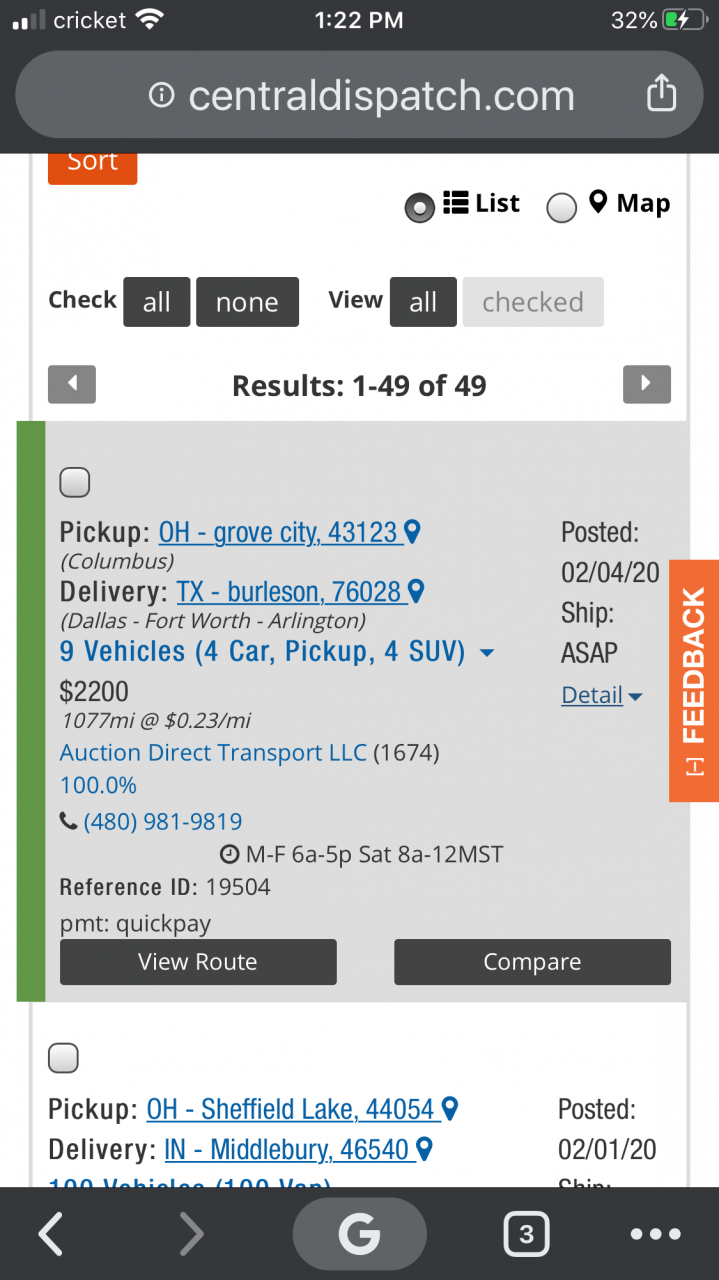Uncheck listings with the none button

(247, 302)
